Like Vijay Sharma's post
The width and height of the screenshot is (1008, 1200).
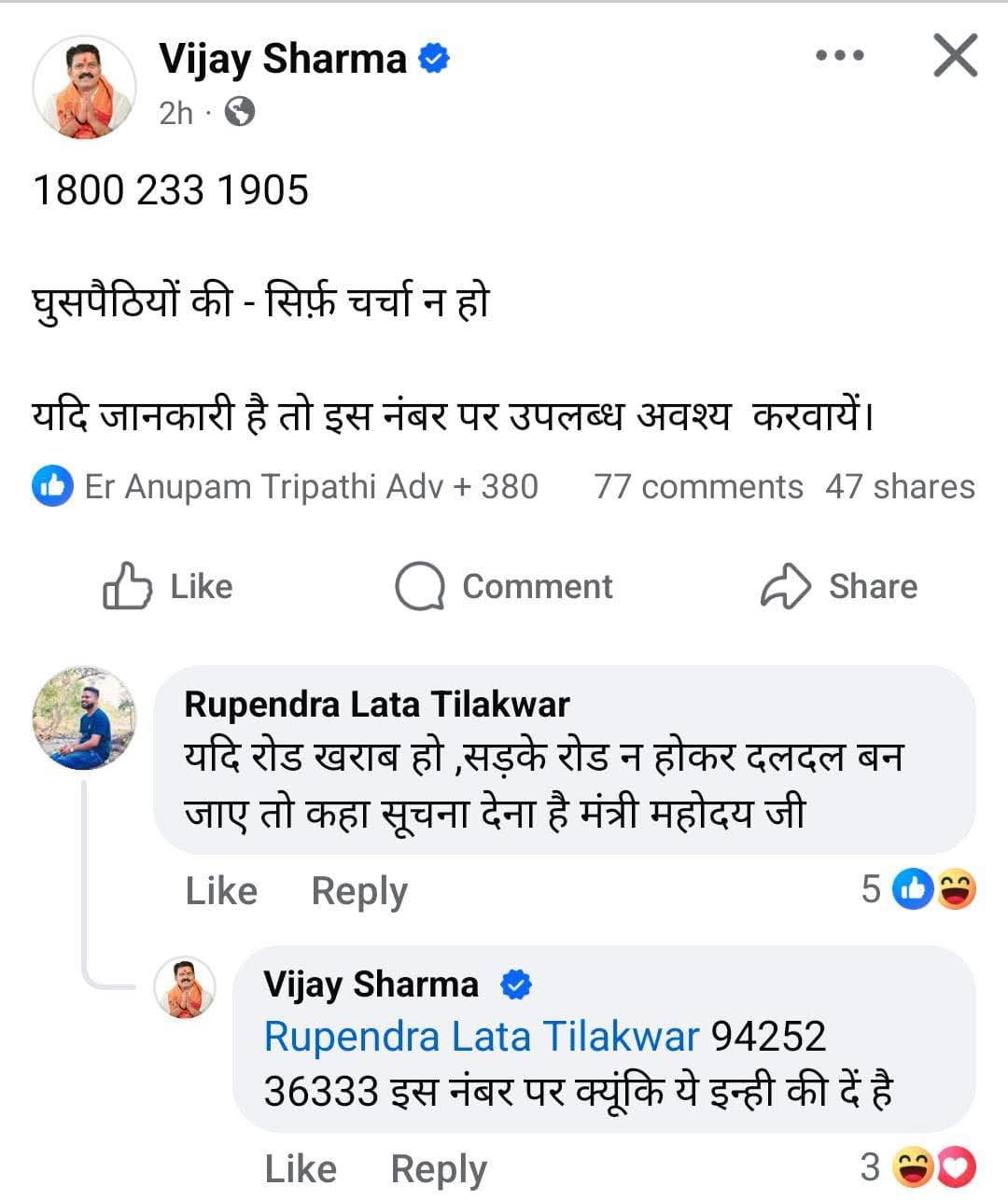(x=168, y=587)
